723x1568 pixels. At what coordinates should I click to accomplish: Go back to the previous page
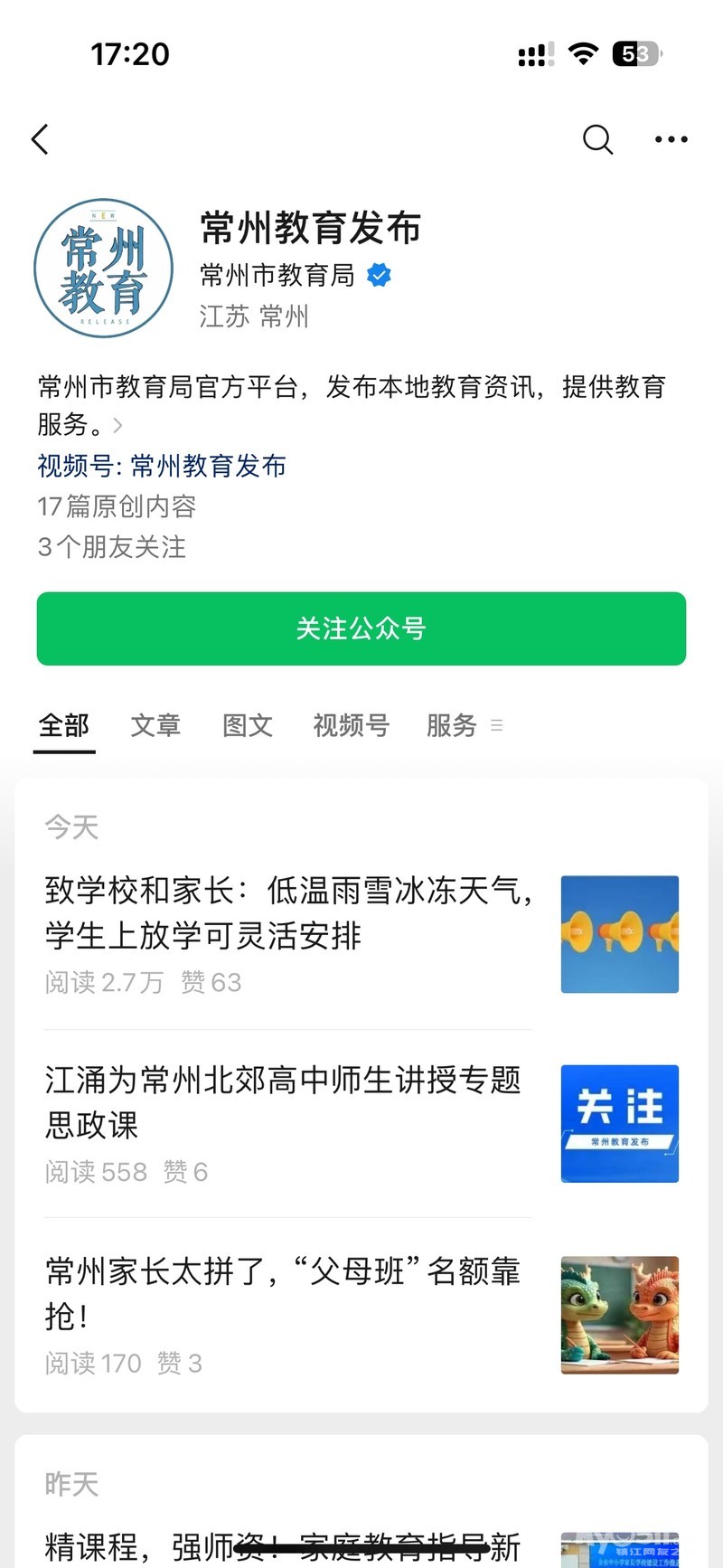41,139
